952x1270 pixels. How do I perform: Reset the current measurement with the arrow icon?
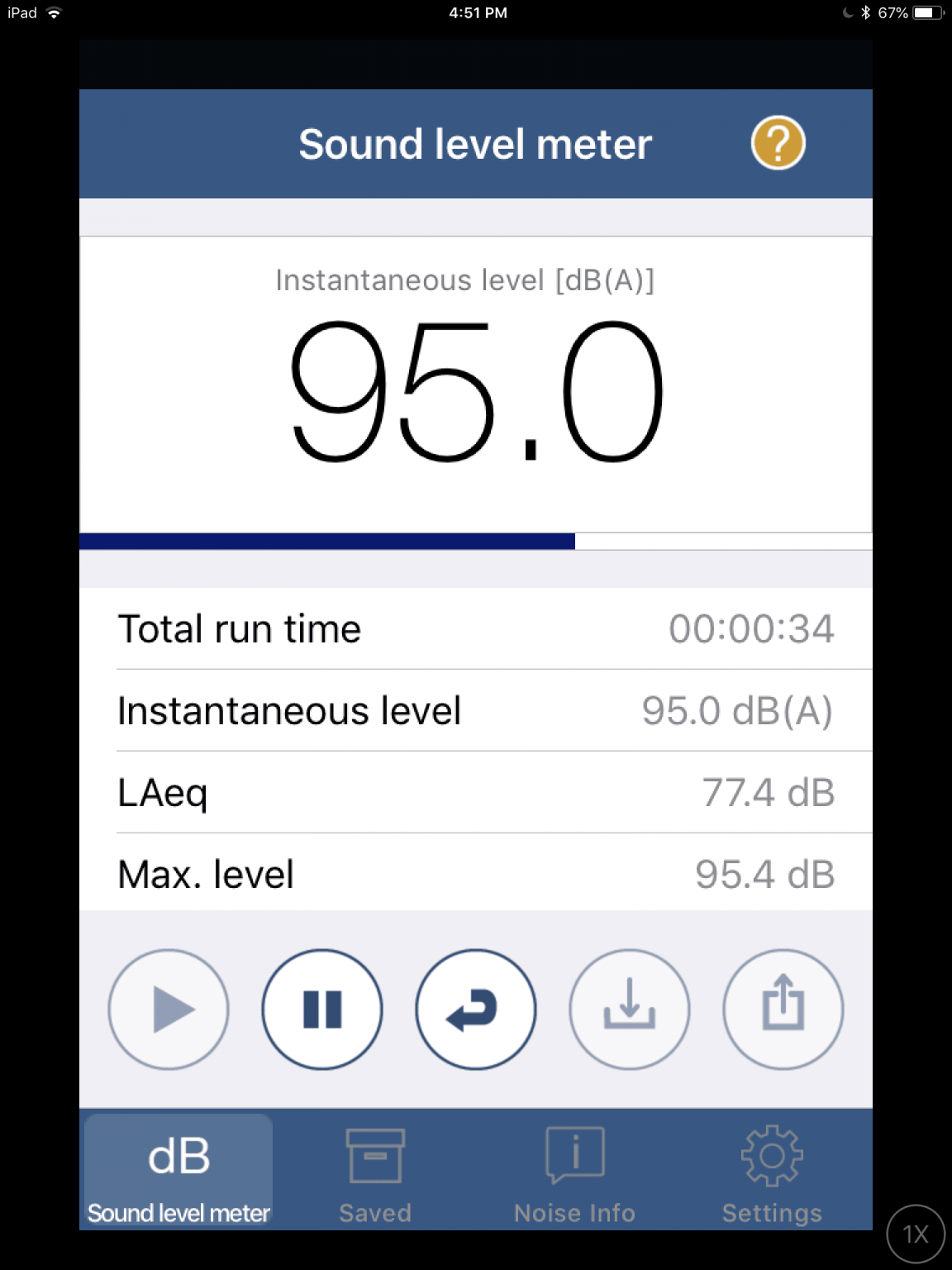(x=475, y=1009)
